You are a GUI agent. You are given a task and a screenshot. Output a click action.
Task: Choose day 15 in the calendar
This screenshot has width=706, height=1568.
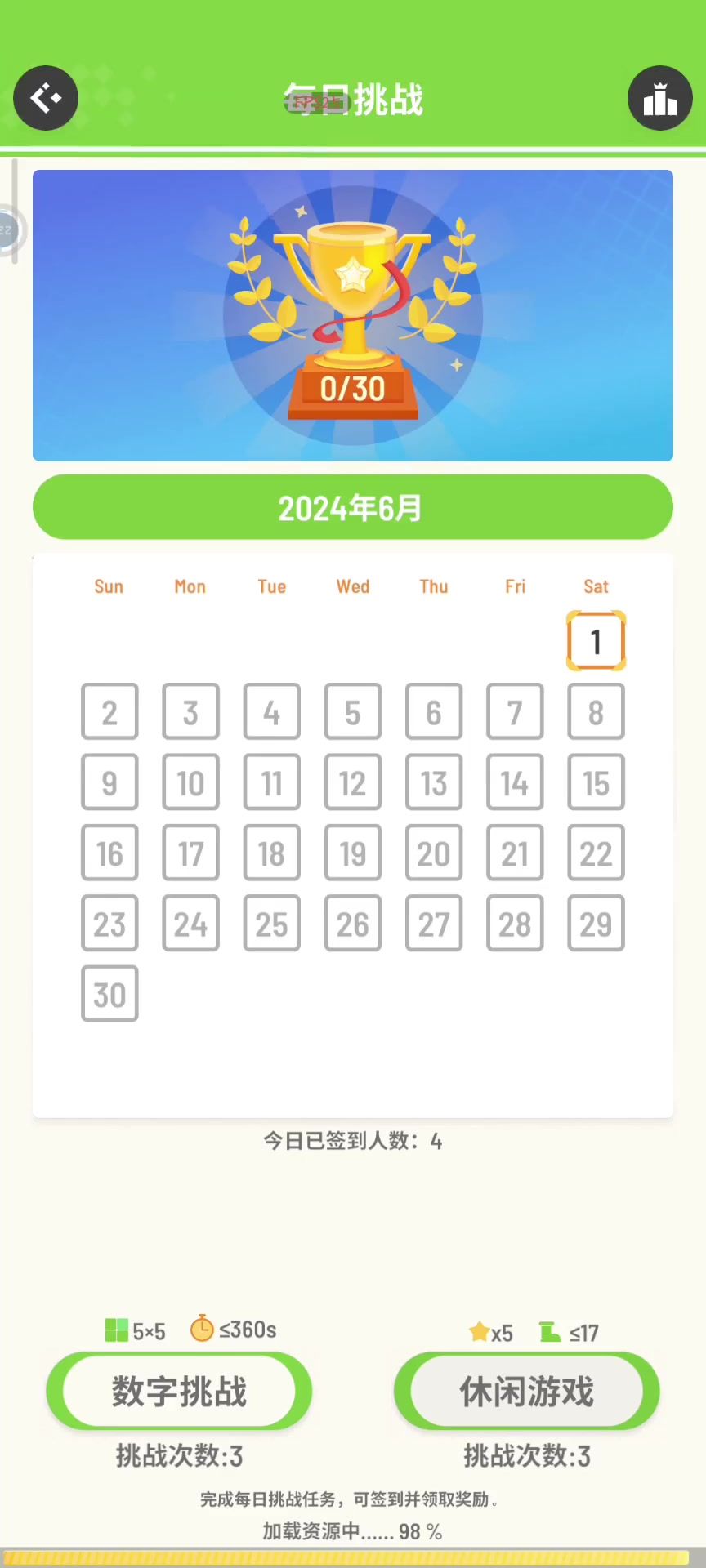pos(596,783)
